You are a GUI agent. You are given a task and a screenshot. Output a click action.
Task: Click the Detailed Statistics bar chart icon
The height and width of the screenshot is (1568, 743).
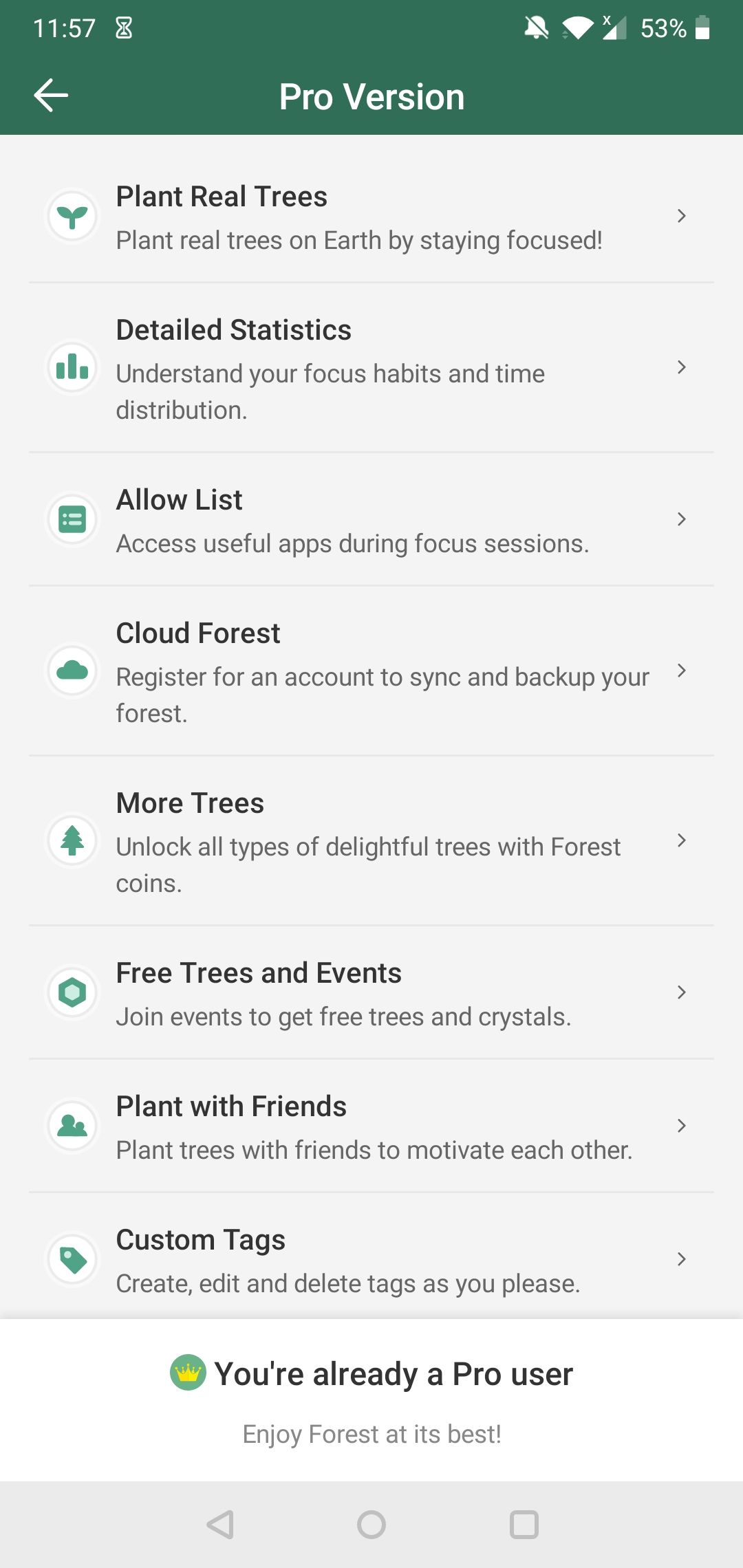pos(72,368)
